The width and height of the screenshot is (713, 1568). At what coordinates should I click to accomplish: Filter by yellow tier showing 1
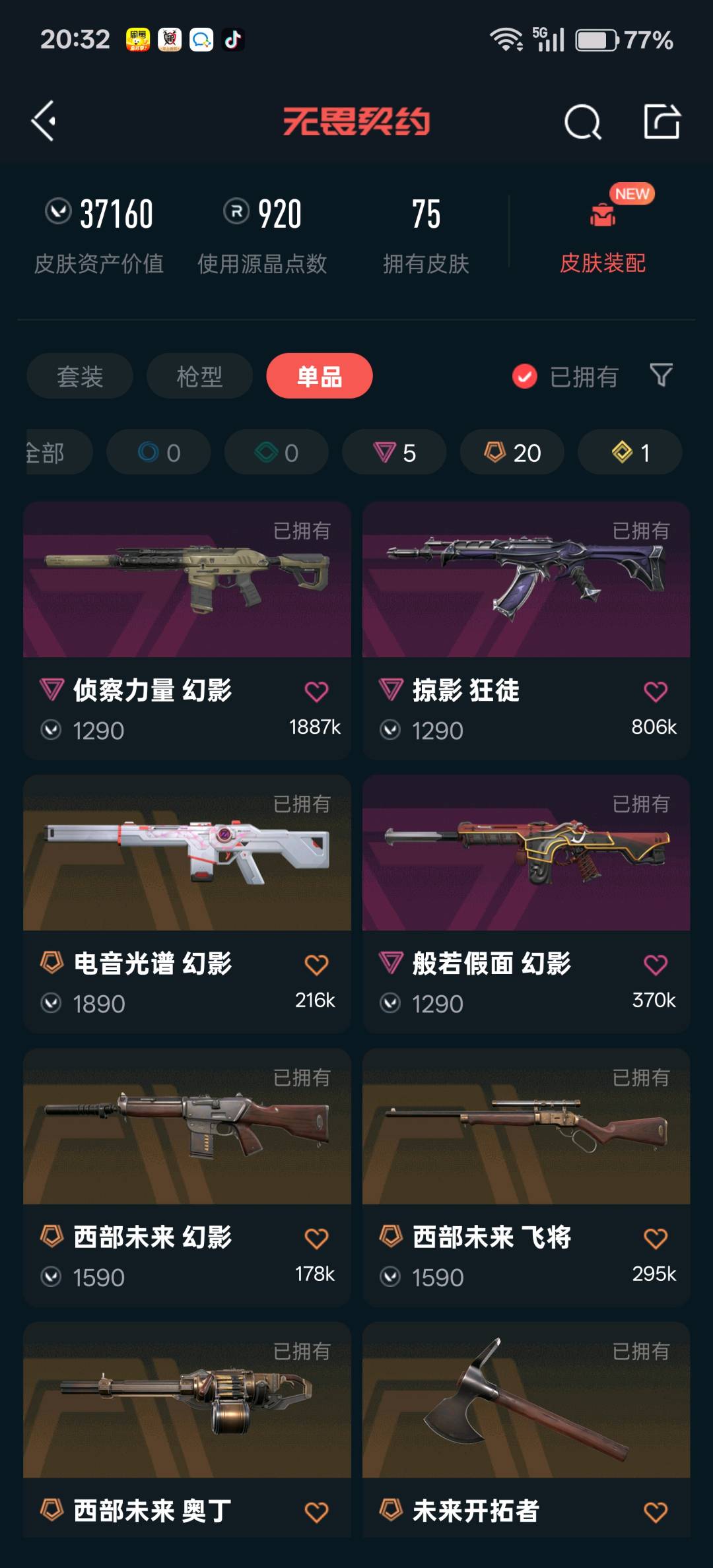[630, 452]
